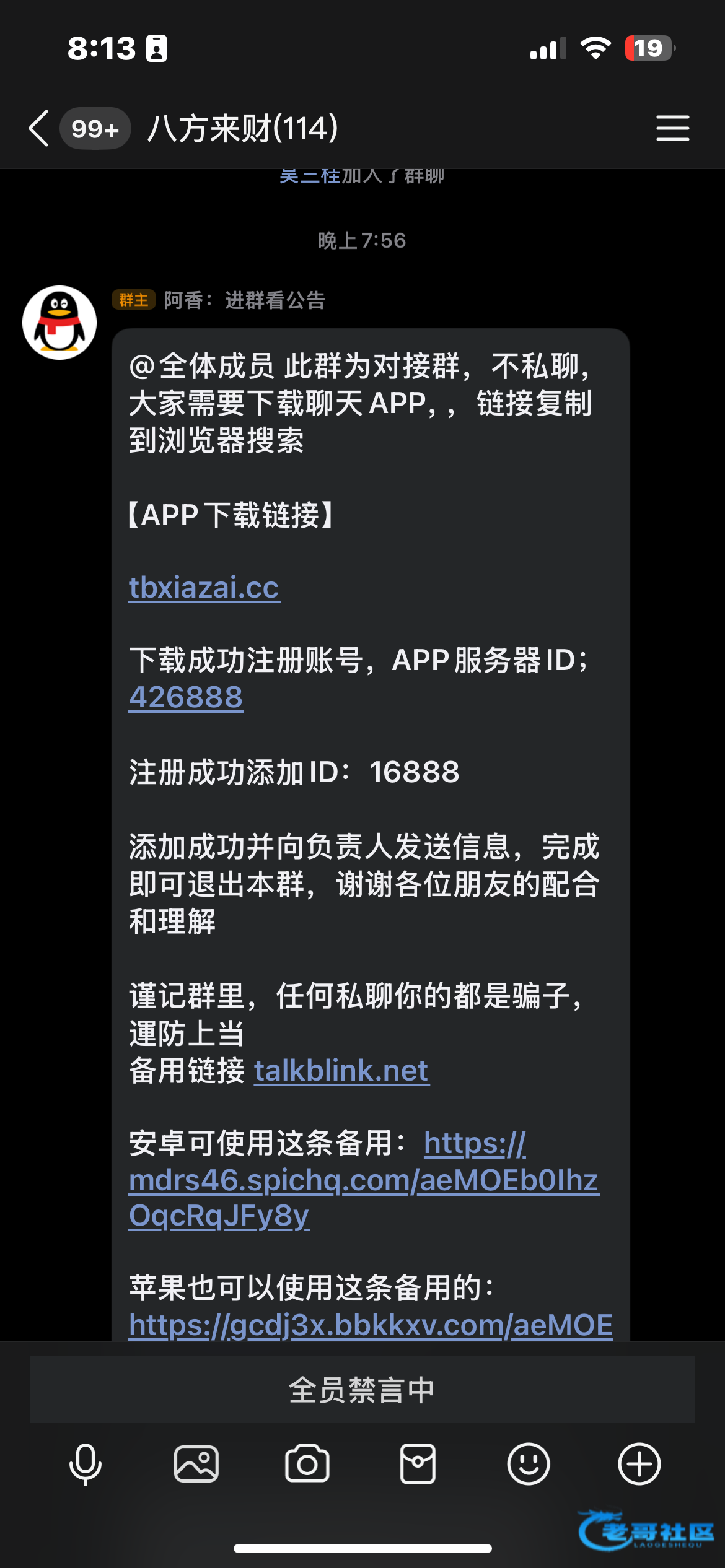Open the gcdj3x.bbkkxv.com Apple backup link

pos(371,1325)
